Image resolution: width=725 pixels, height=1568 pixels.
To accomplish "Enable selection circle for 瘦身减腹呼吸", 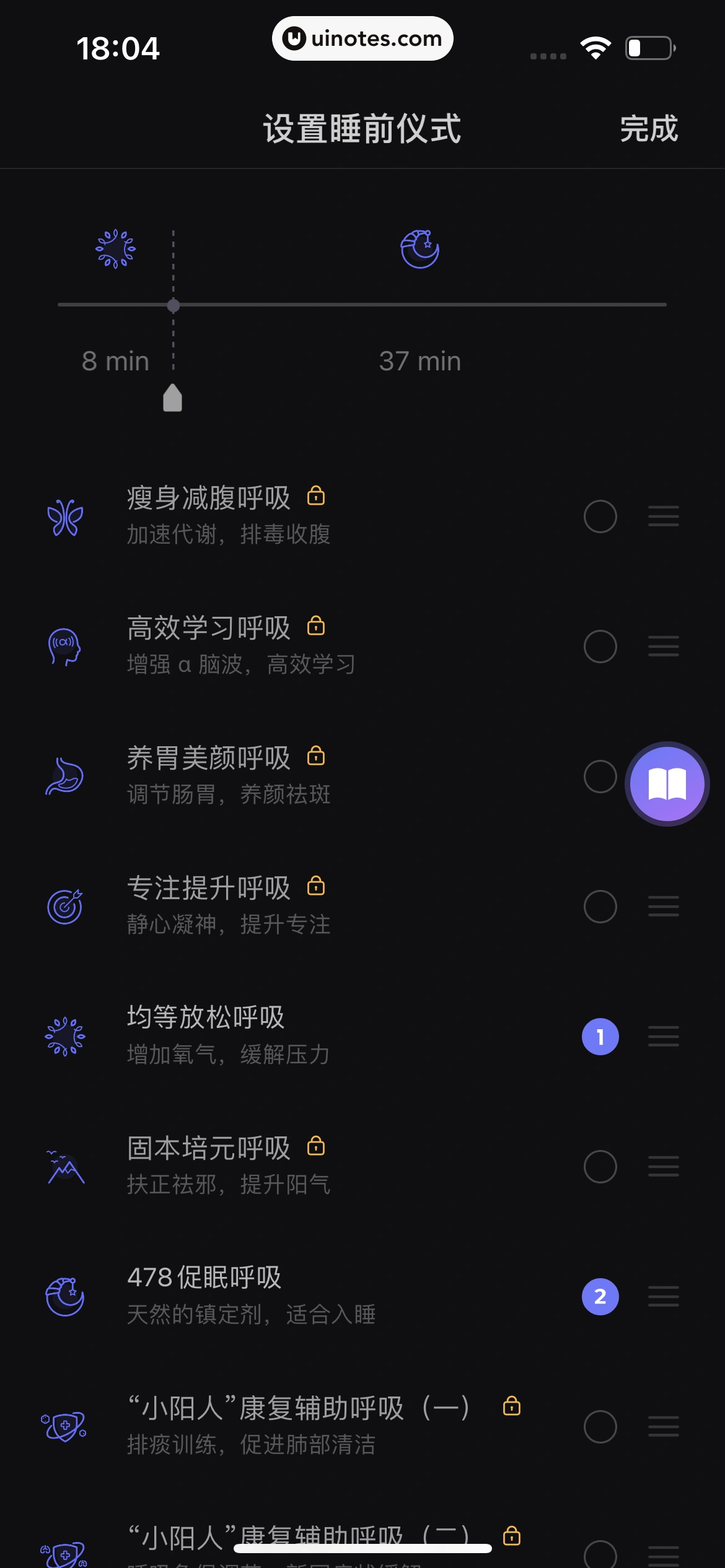I will [x=599, y=517].
